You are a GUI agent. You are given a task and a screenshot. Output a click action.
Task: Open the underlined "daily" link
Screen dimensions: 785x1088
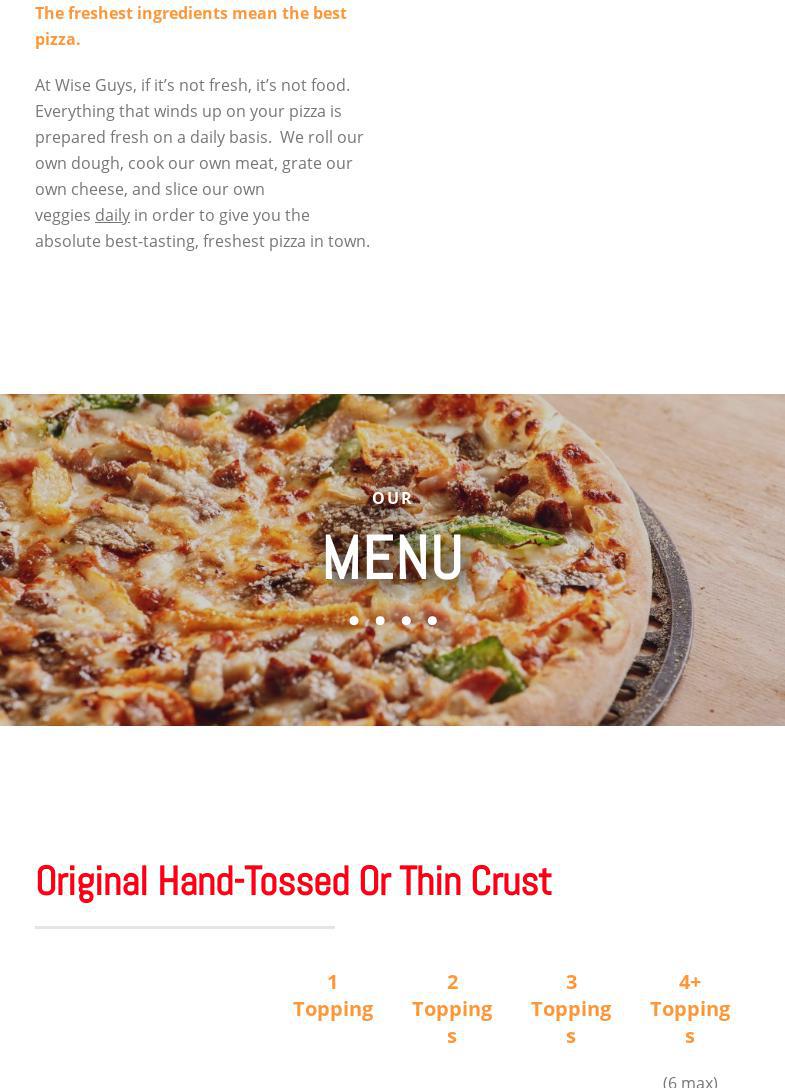tap(112, 215)
